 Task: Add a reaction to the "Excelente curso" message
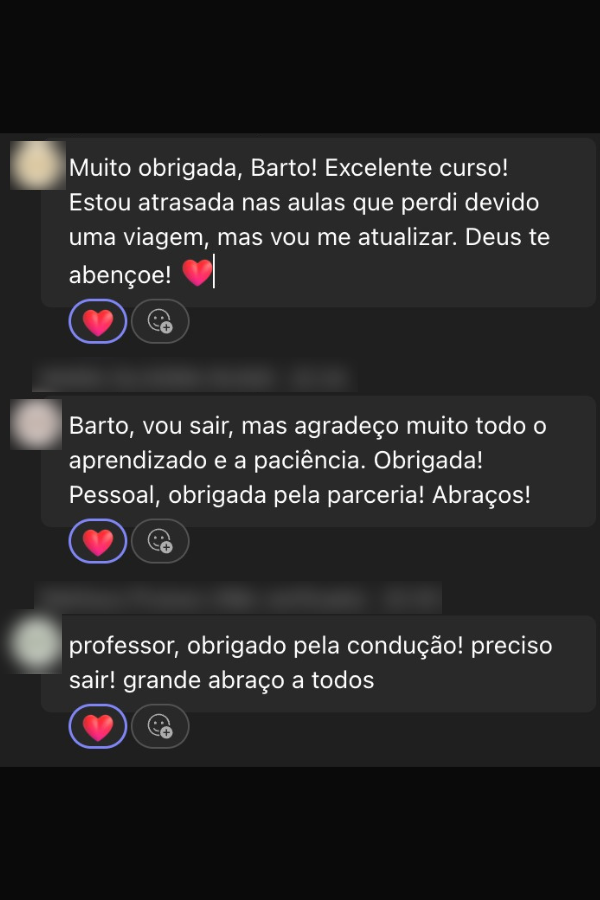pos(160,322)
